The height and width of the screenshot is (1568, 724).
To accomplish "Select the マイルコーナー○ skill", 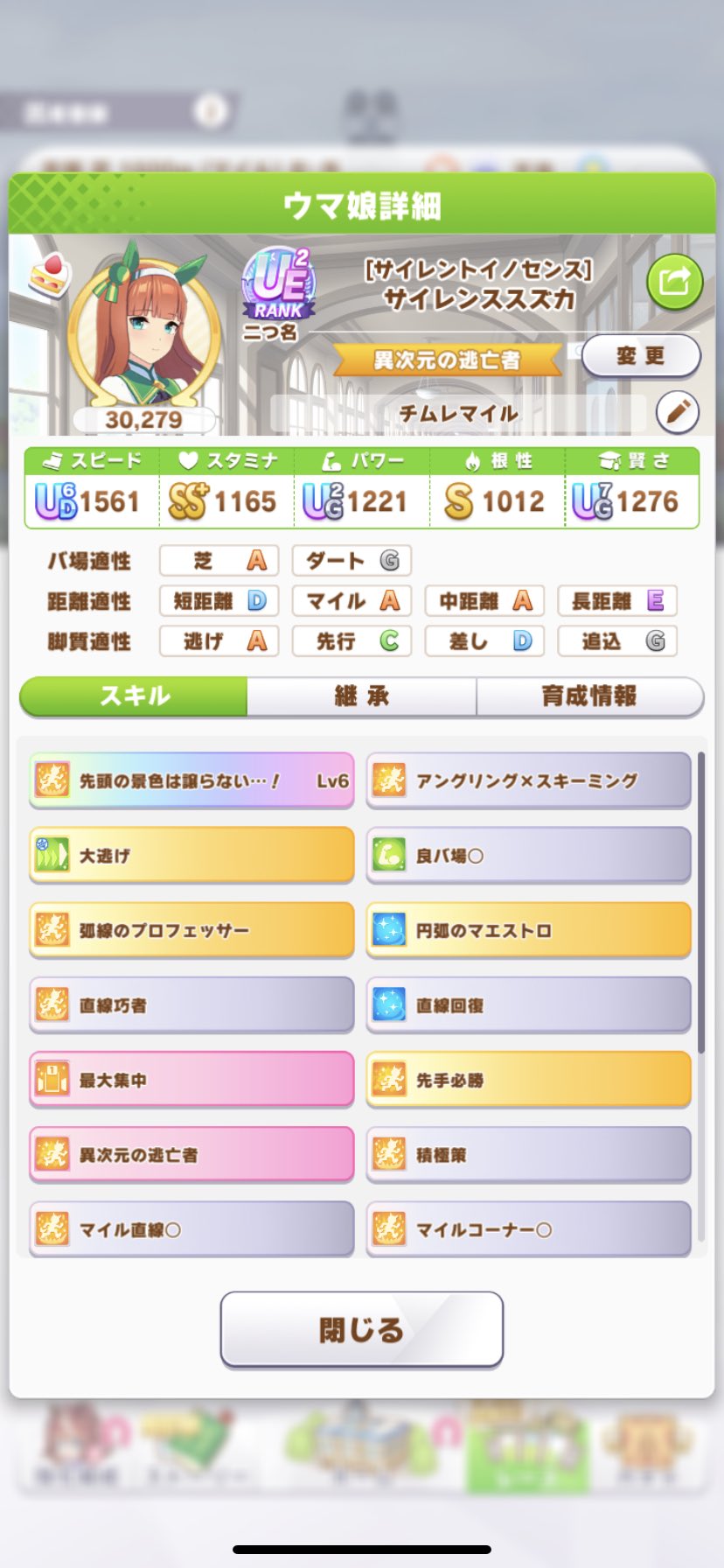I will click(x=528, y=1228).
